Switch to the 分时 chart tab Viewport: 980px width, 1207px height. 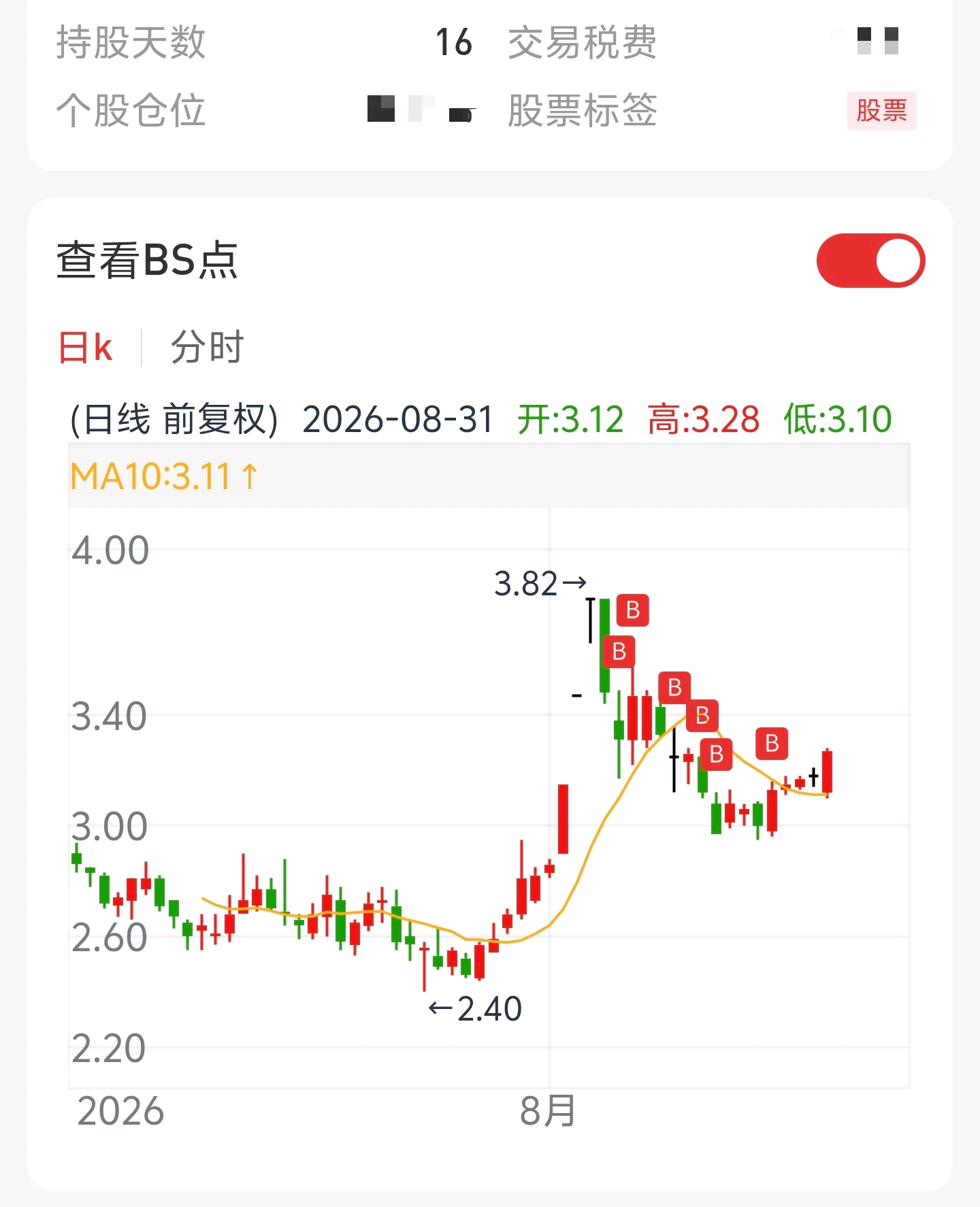pyautogui.click(x=207, y=347)
